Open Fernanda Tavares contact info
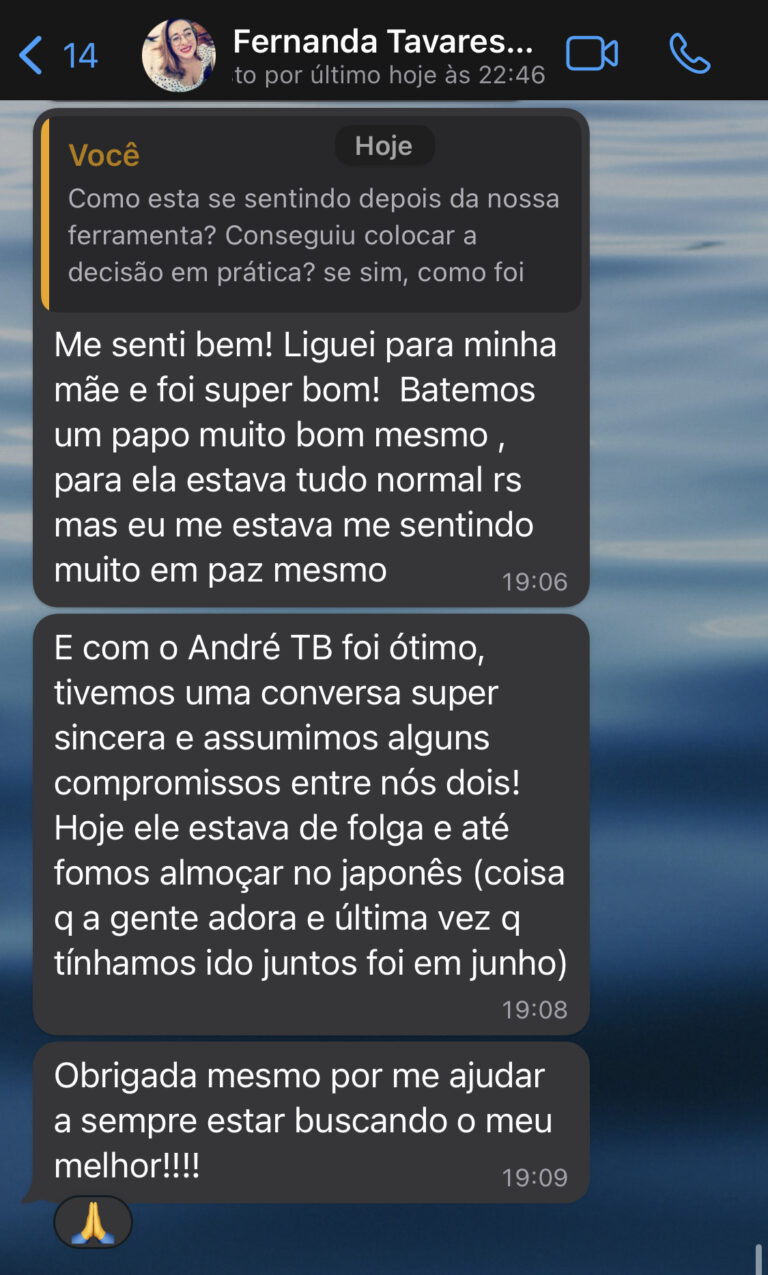 click(385, 56)
